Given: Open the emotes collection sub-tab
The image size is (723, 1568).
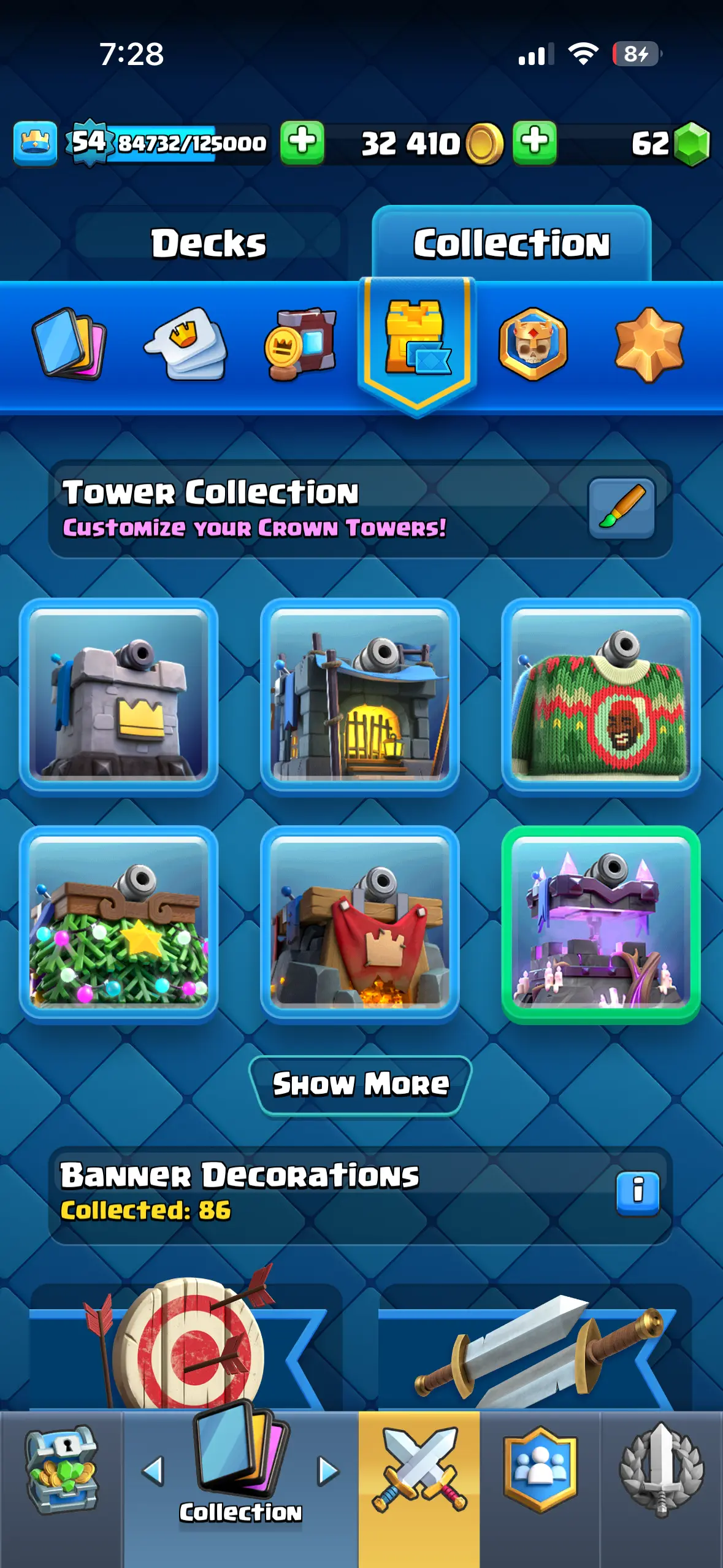Looking at the screenshot, I should pyautogui.click(x=185, y=345).
